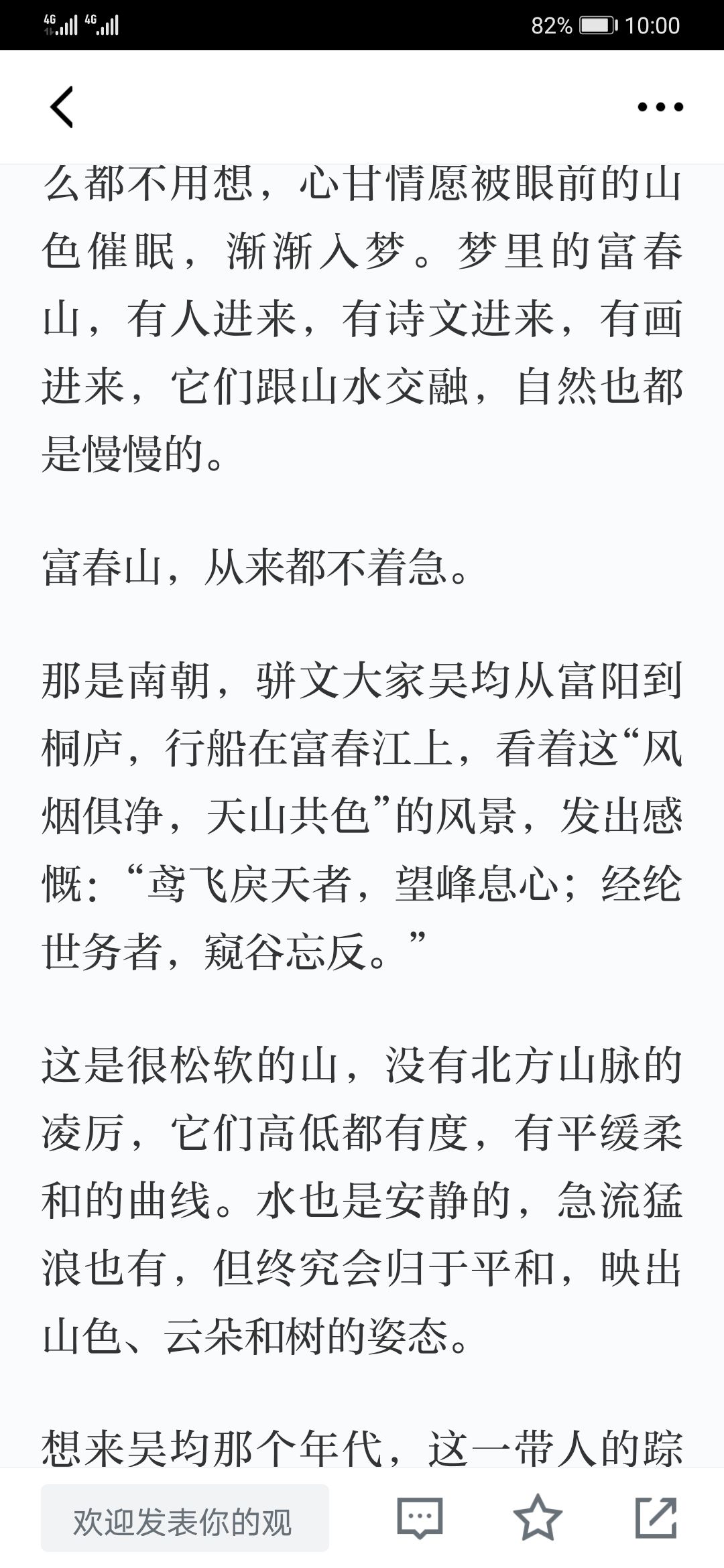724x1568 pixels.
Task: Go back using the top-left arrow
Action: coord(62,107)
